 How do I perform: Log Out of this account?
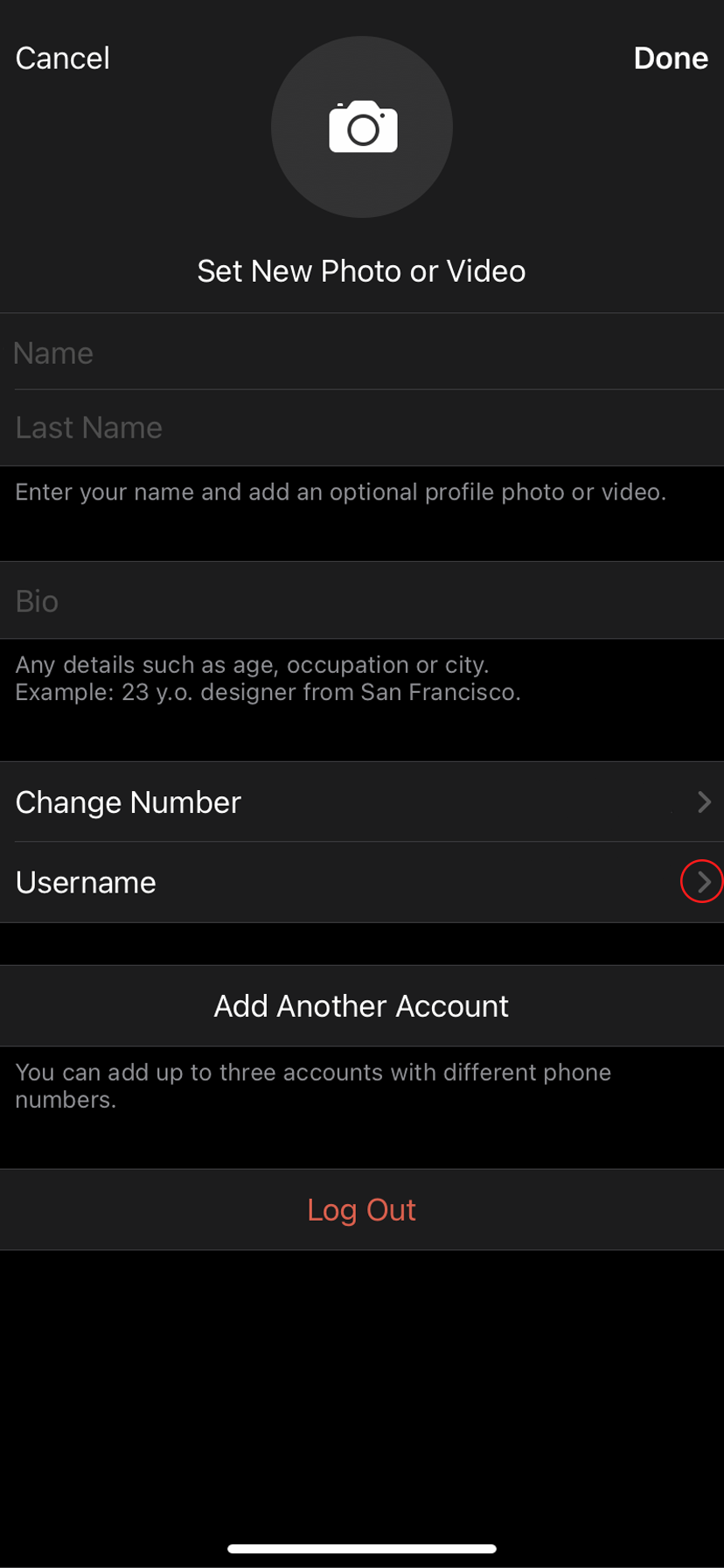(x=361, y=1209)
